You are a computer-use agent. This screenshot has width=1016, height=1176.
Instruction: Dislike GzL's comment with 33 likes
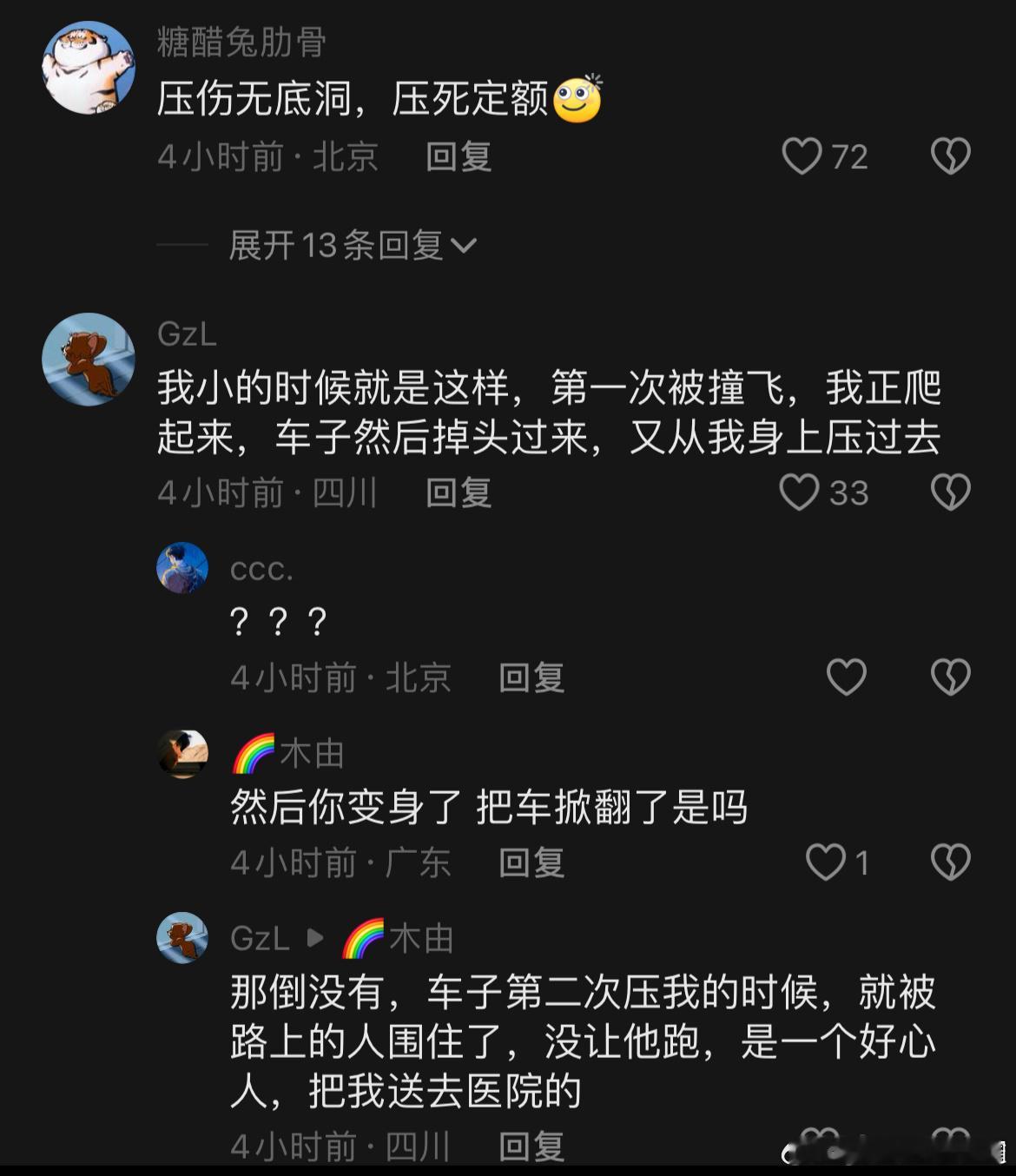(x=950, y=492)
